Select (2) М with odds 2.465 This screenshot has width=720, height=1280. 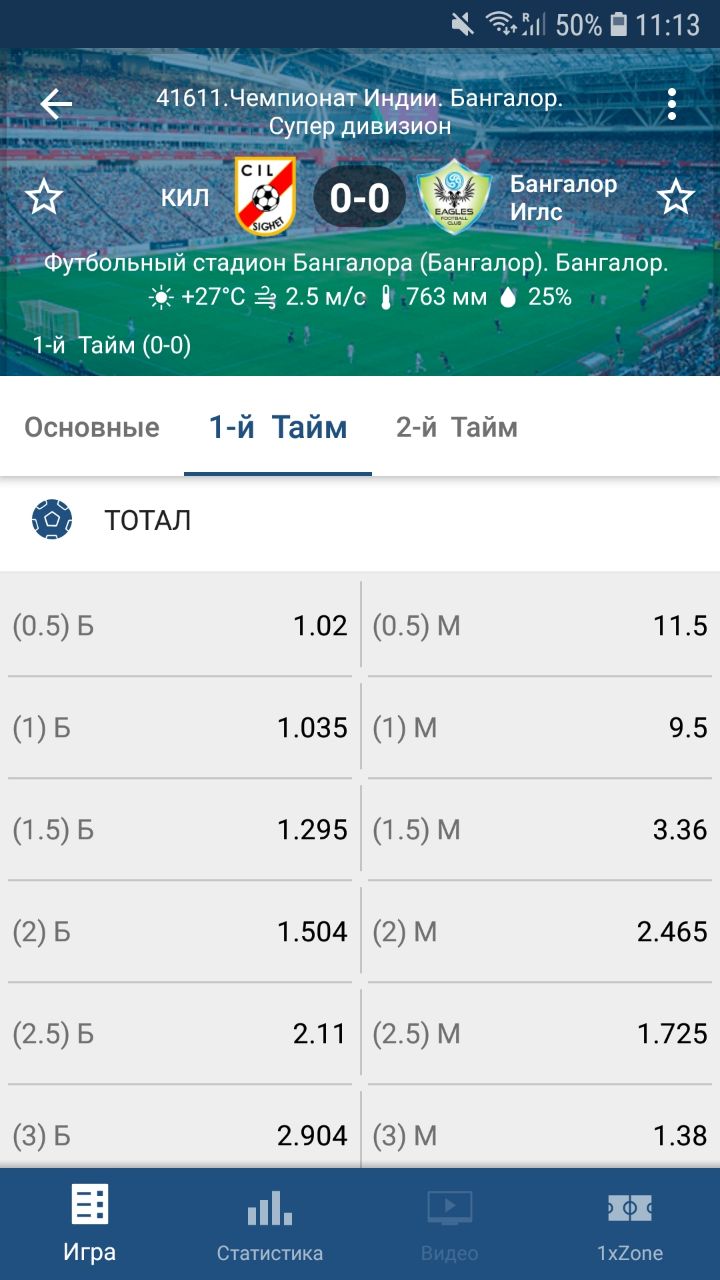click(x=540, y=932)
